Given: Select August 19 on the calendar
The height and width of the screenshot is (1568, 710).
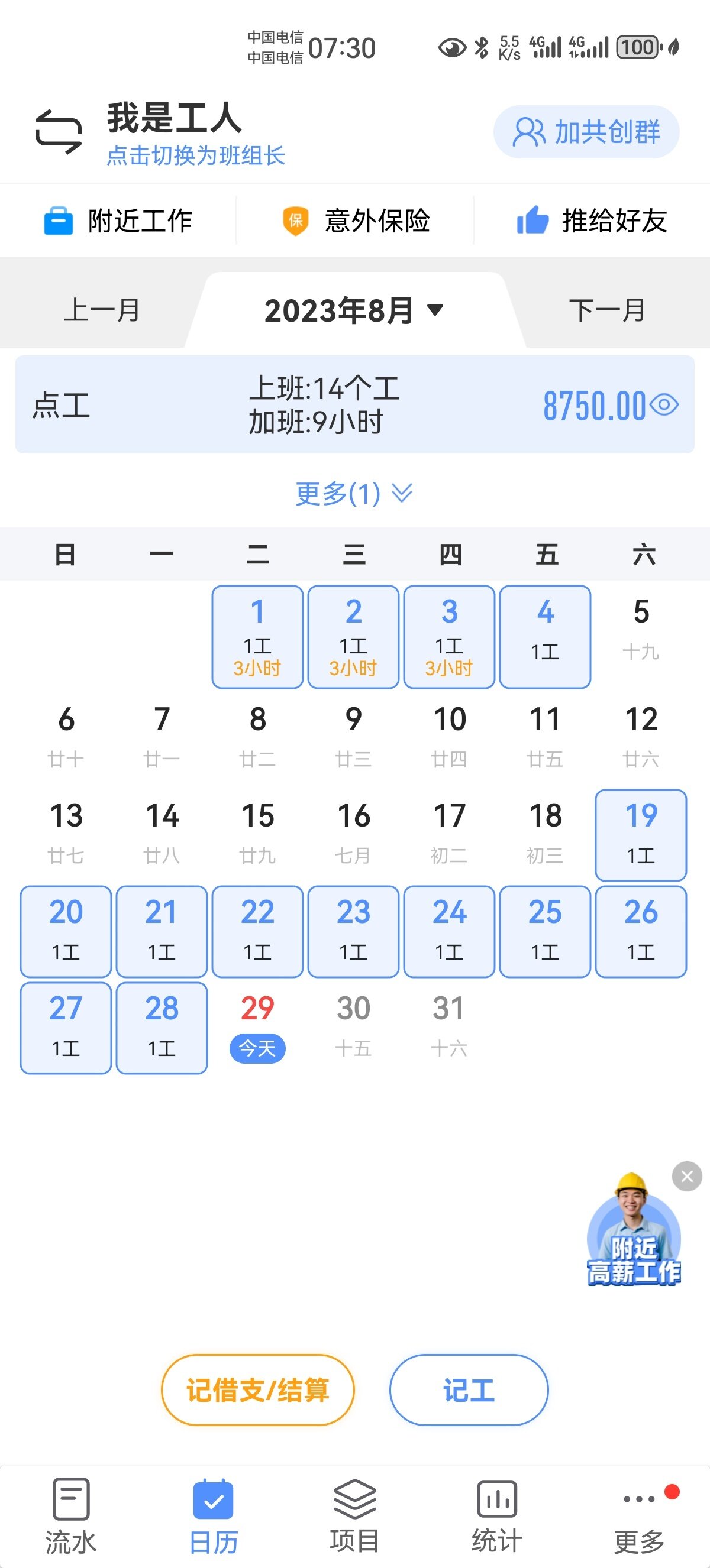Looking at the screenshot, I should pos(641,834).
